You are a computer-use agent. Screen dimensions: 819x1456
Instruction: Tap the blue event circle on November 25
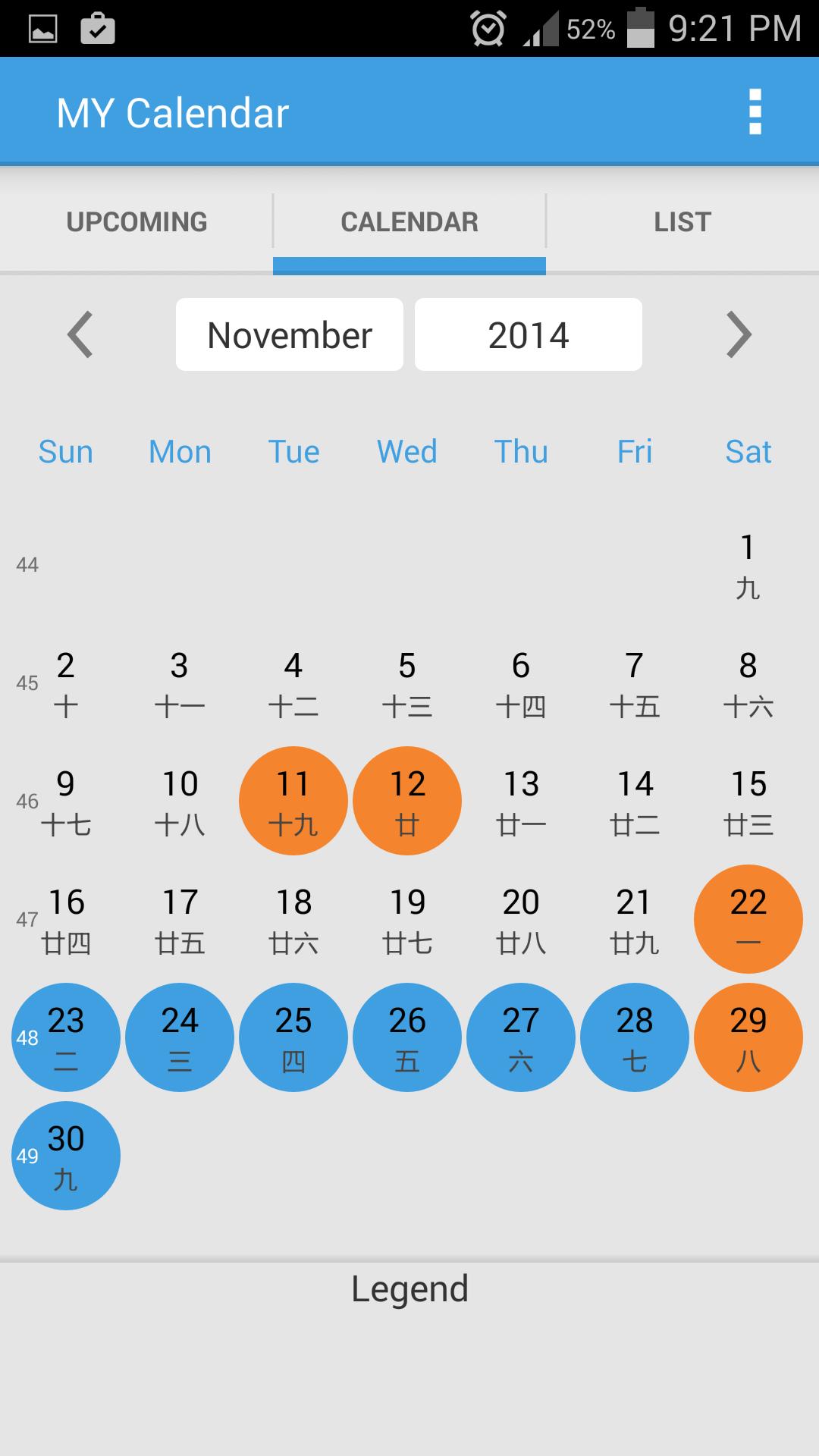pyautogui.click(x=293, y=1037)
